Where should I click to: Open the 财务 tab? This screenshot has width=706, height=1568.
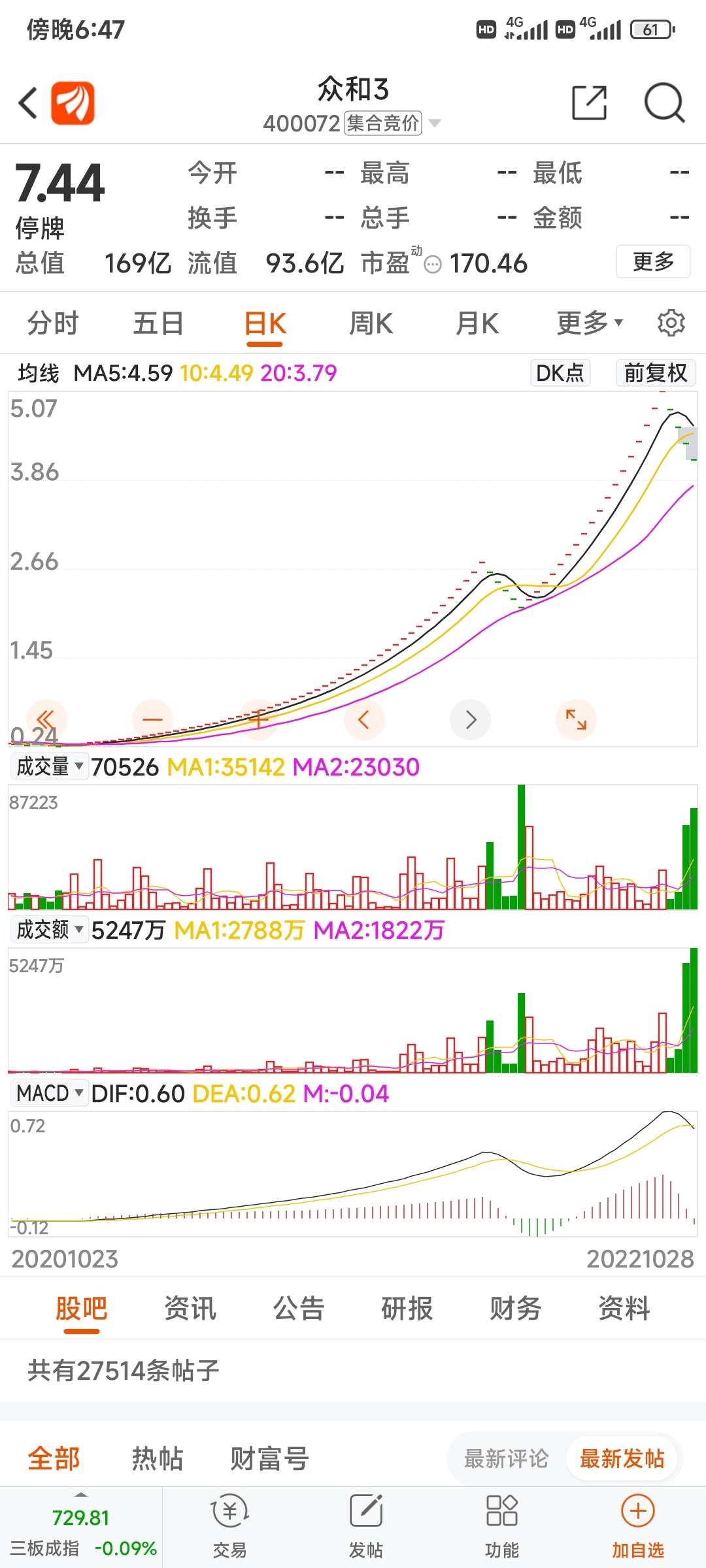tap(516, 1309)
